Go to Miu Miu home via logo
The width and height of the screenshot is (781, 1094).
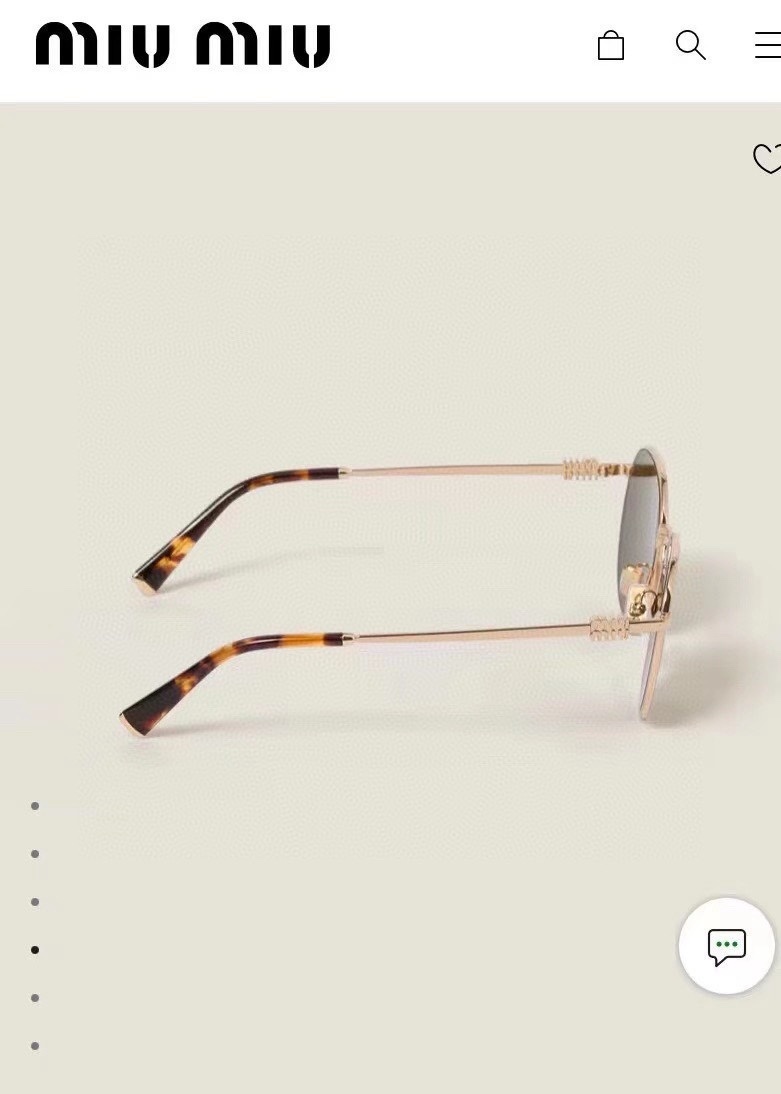click(183, 45)
